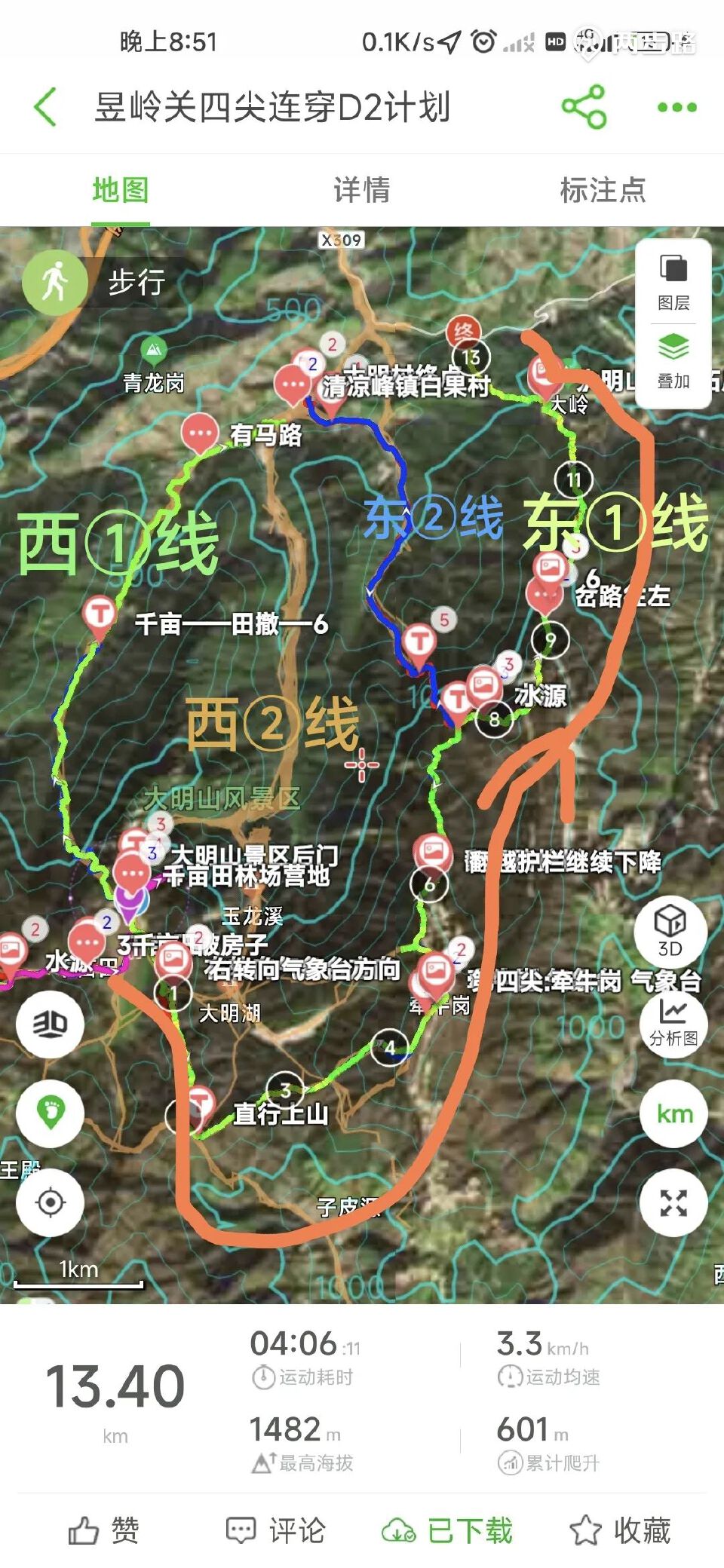This screenshot has height=1568, width=724.
Task: Tap the 已下载 download button
Action: coord(447,1530)
